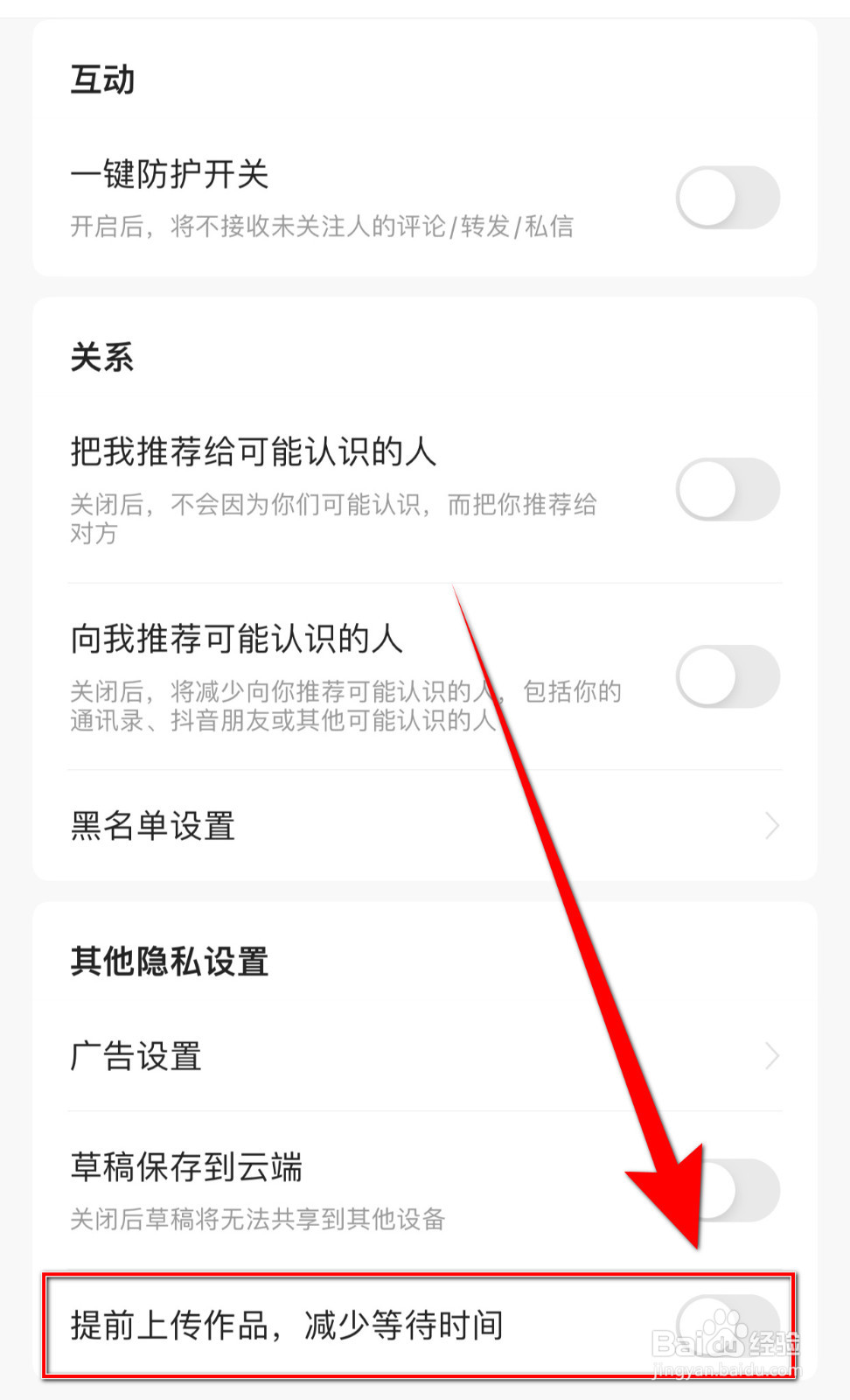The width and height of the screenshot is (850, 1400).
Task: Click text 提前上传作品，减少等待时间
Action: point(287,1324)
